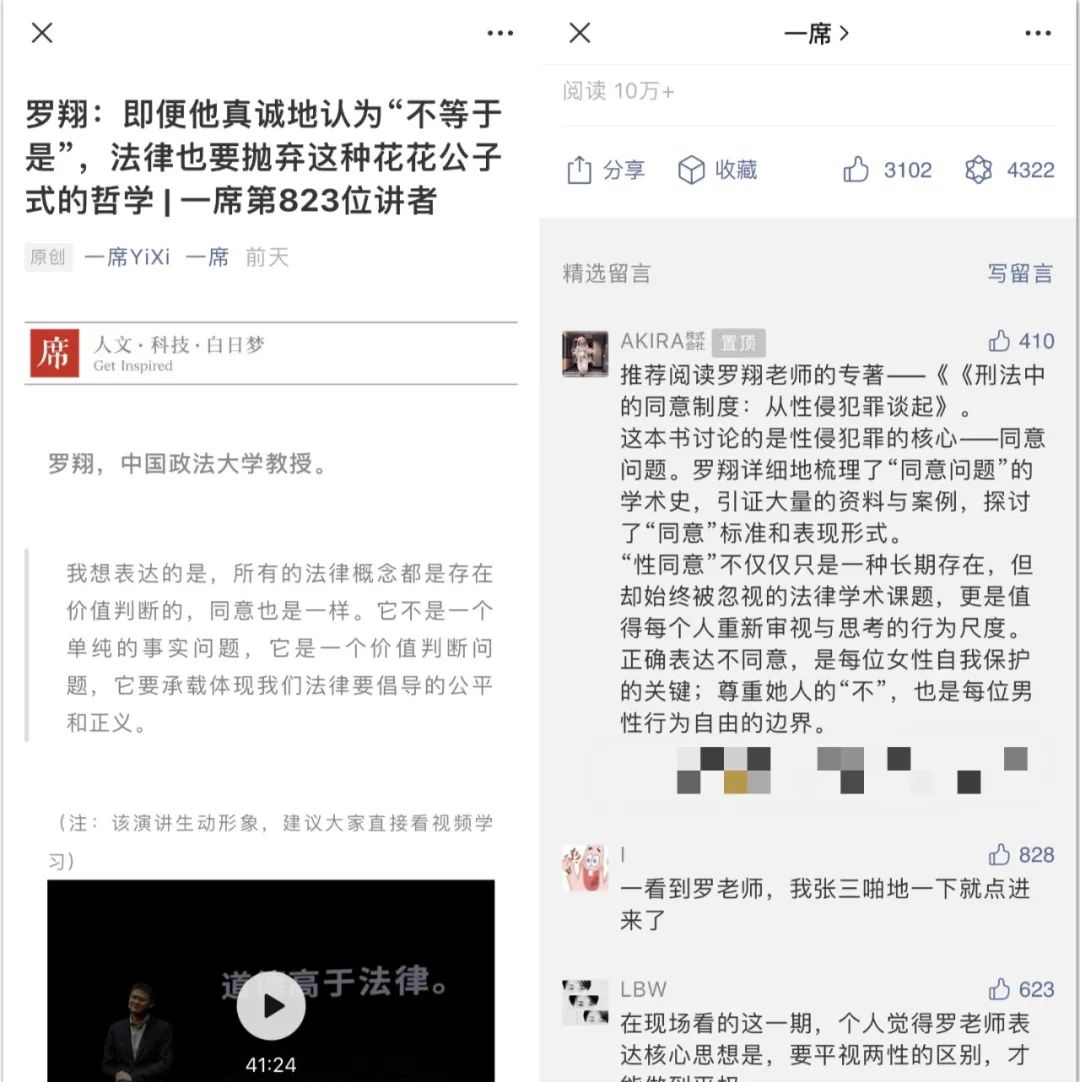Close the page titled 一席

click(x=580, y=33)
